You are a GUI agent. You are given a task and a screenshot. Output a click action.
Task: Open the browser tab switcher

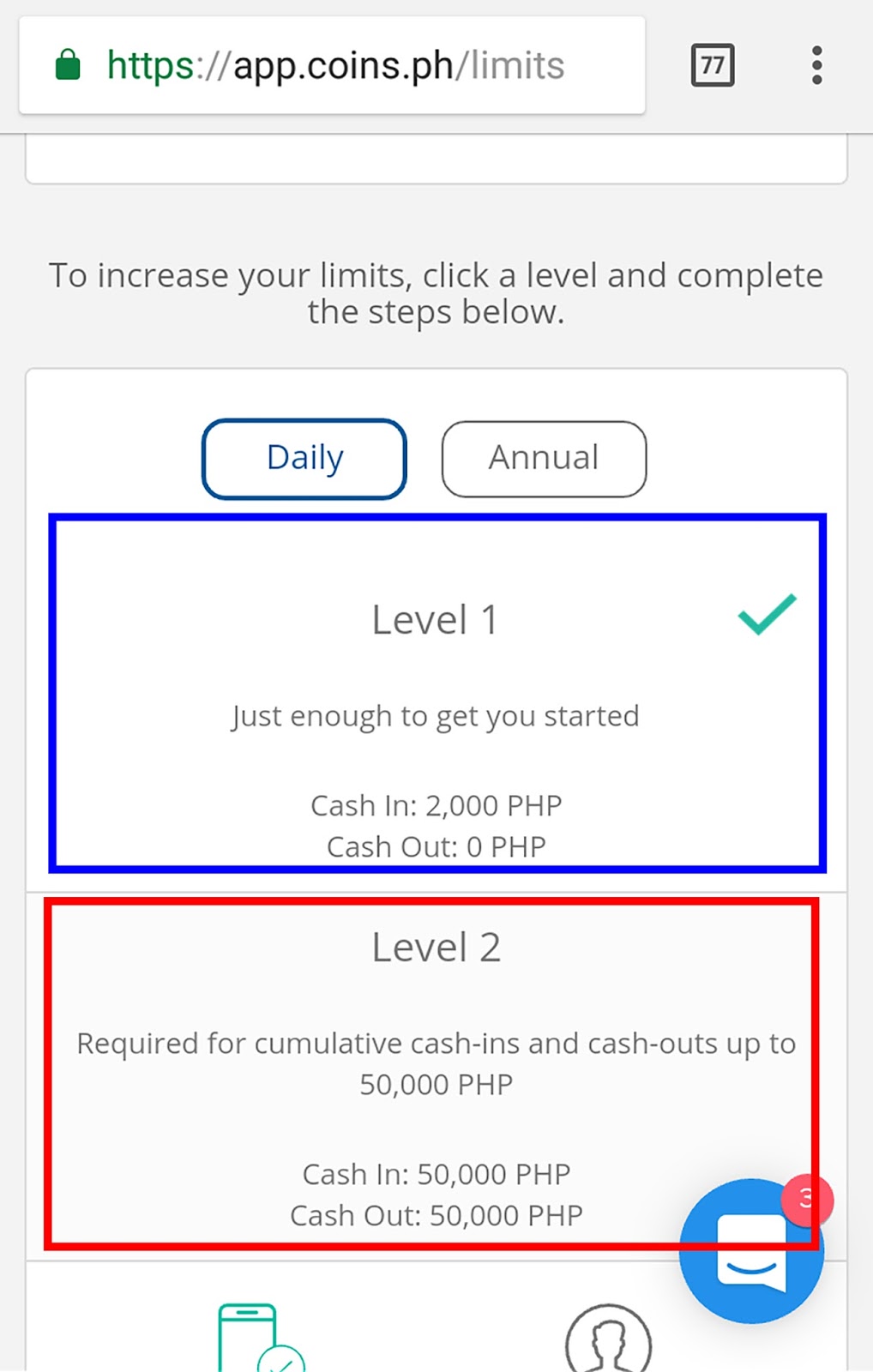point(713,65)
